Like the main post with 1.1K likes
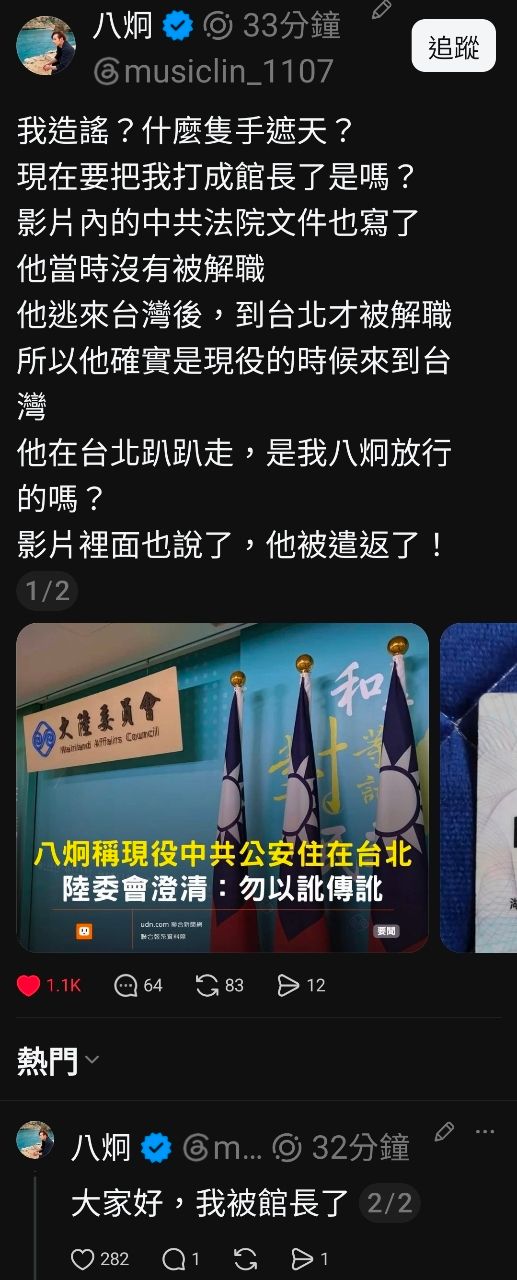Screen dimensions: 517x1280 (49, 986)
